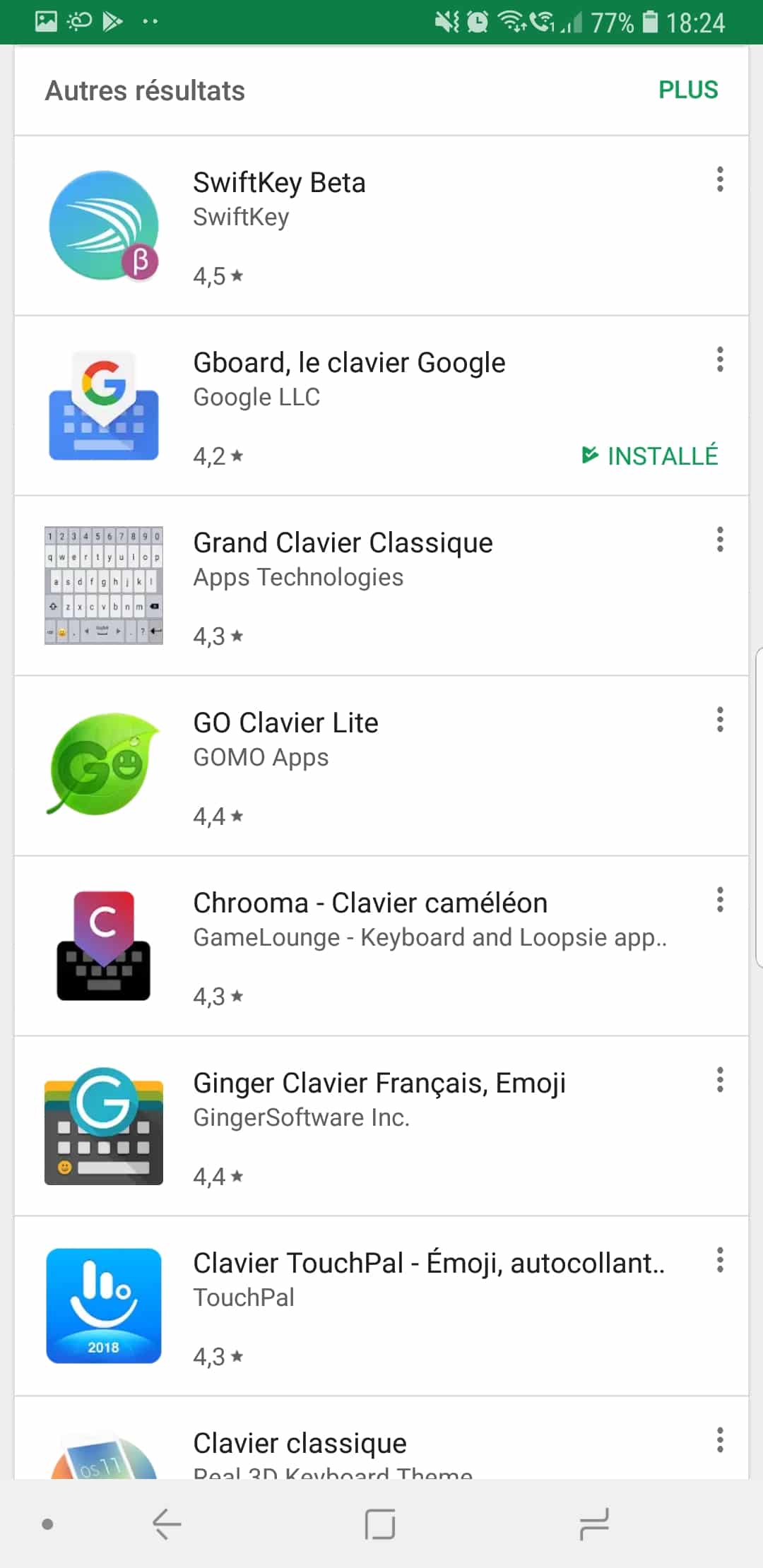Viewport: 763px width, 1568px height.
Task: Open overflow menu for Clavier TouchPal
Action: [720, 1260]
